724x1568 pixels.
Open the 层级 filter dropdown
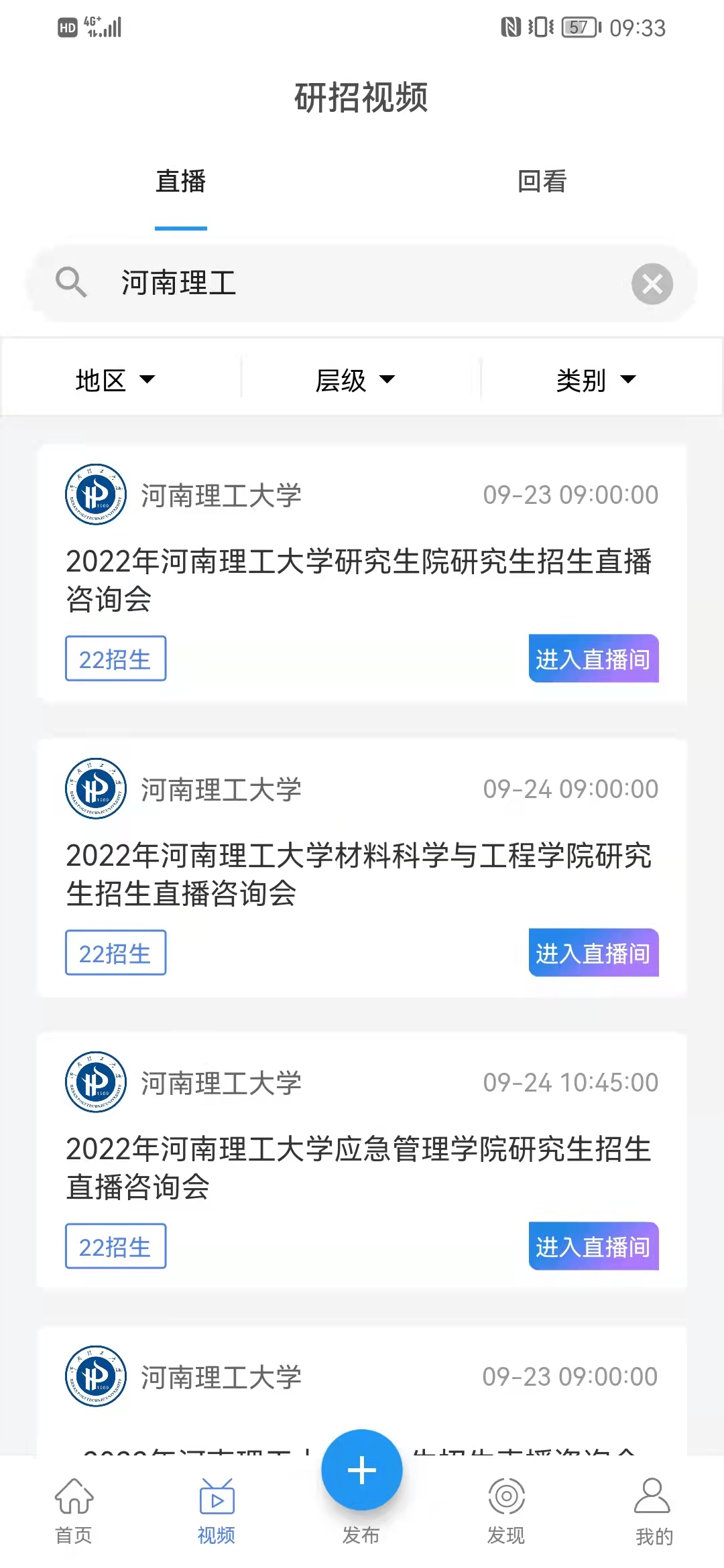point(355,380)
